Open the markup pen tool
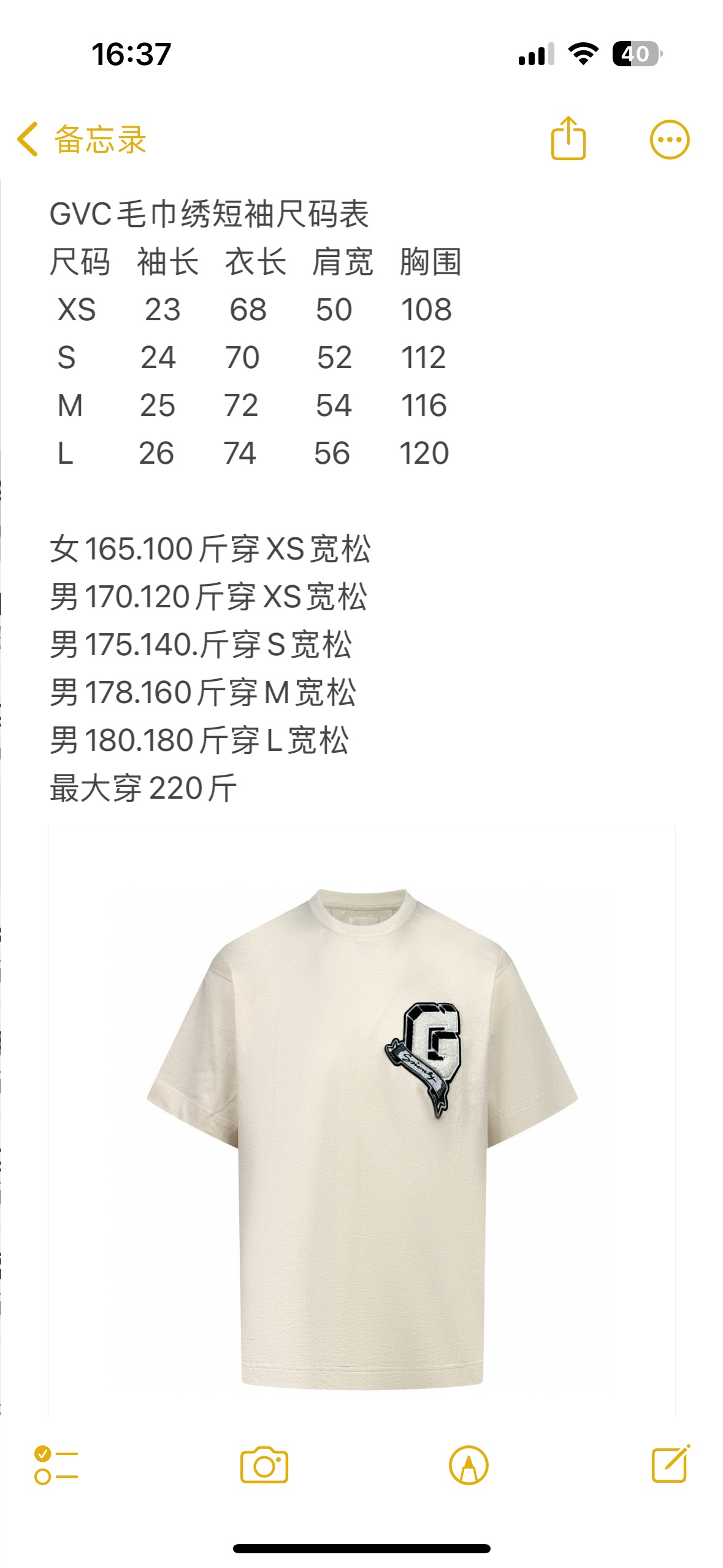This screenshot has width=723, height=1568. pos(469,1465)
